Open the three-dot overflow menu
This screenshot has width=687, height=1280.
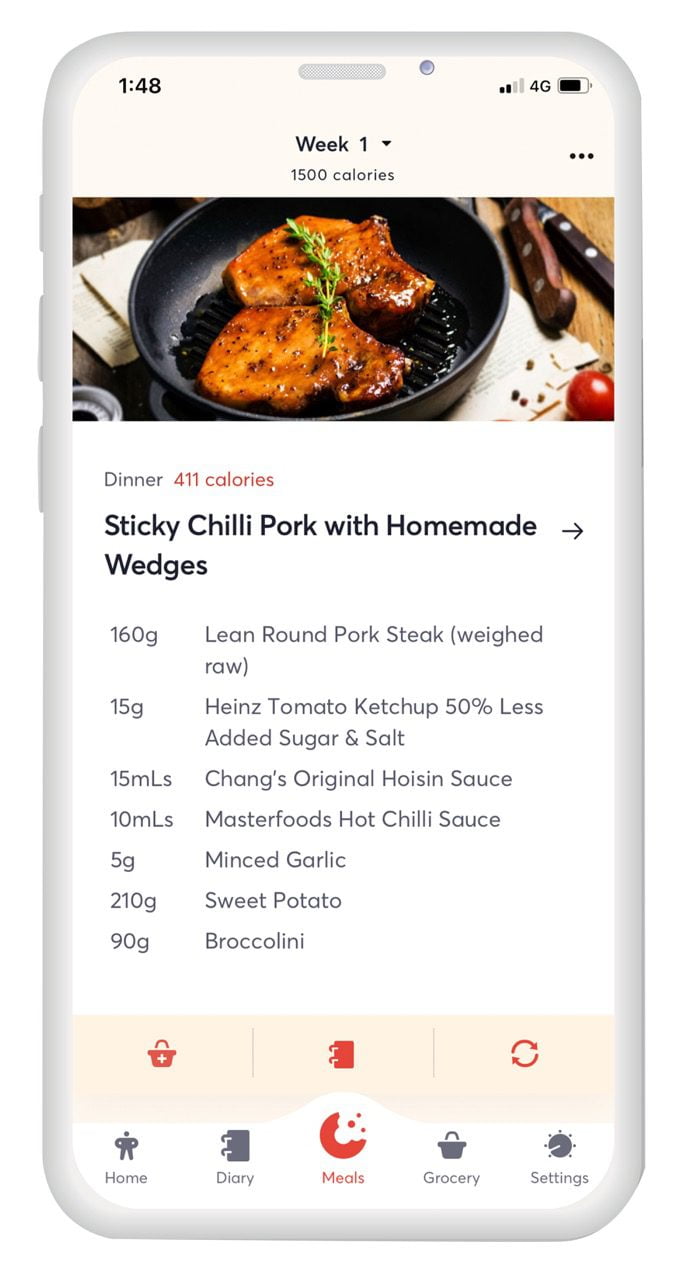pyautogui.click(x=581, y=156)
